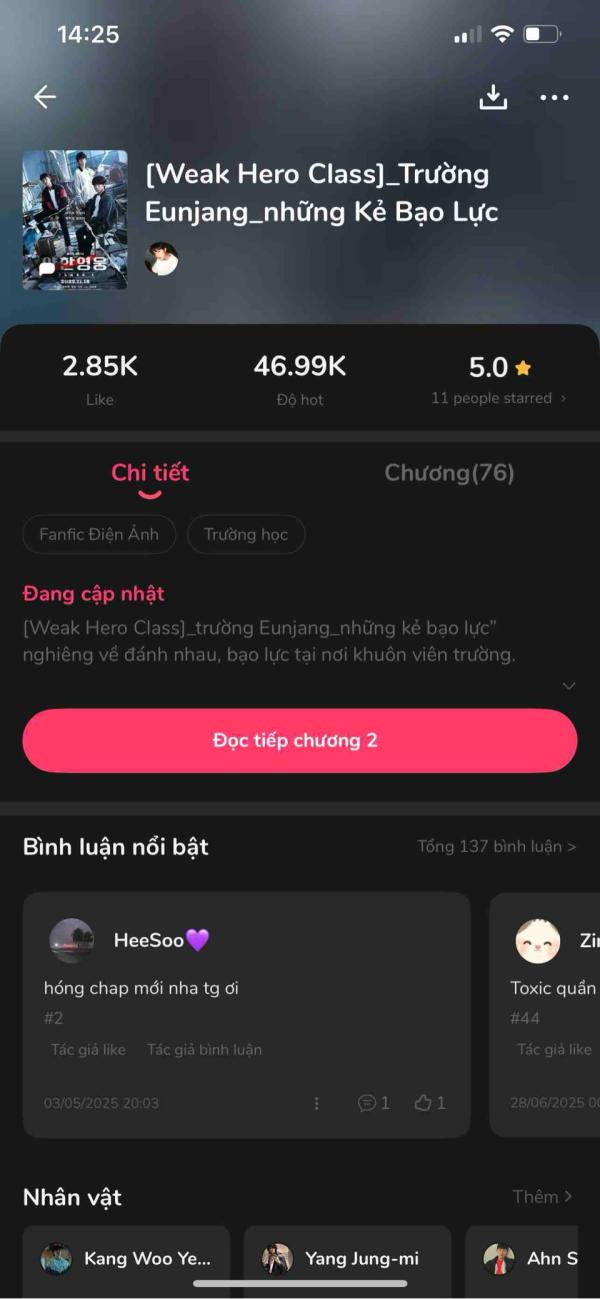Viewport: 600px width, 1299px height.
Task: Download the story for offline reading
Action: (x=493, y=97)
